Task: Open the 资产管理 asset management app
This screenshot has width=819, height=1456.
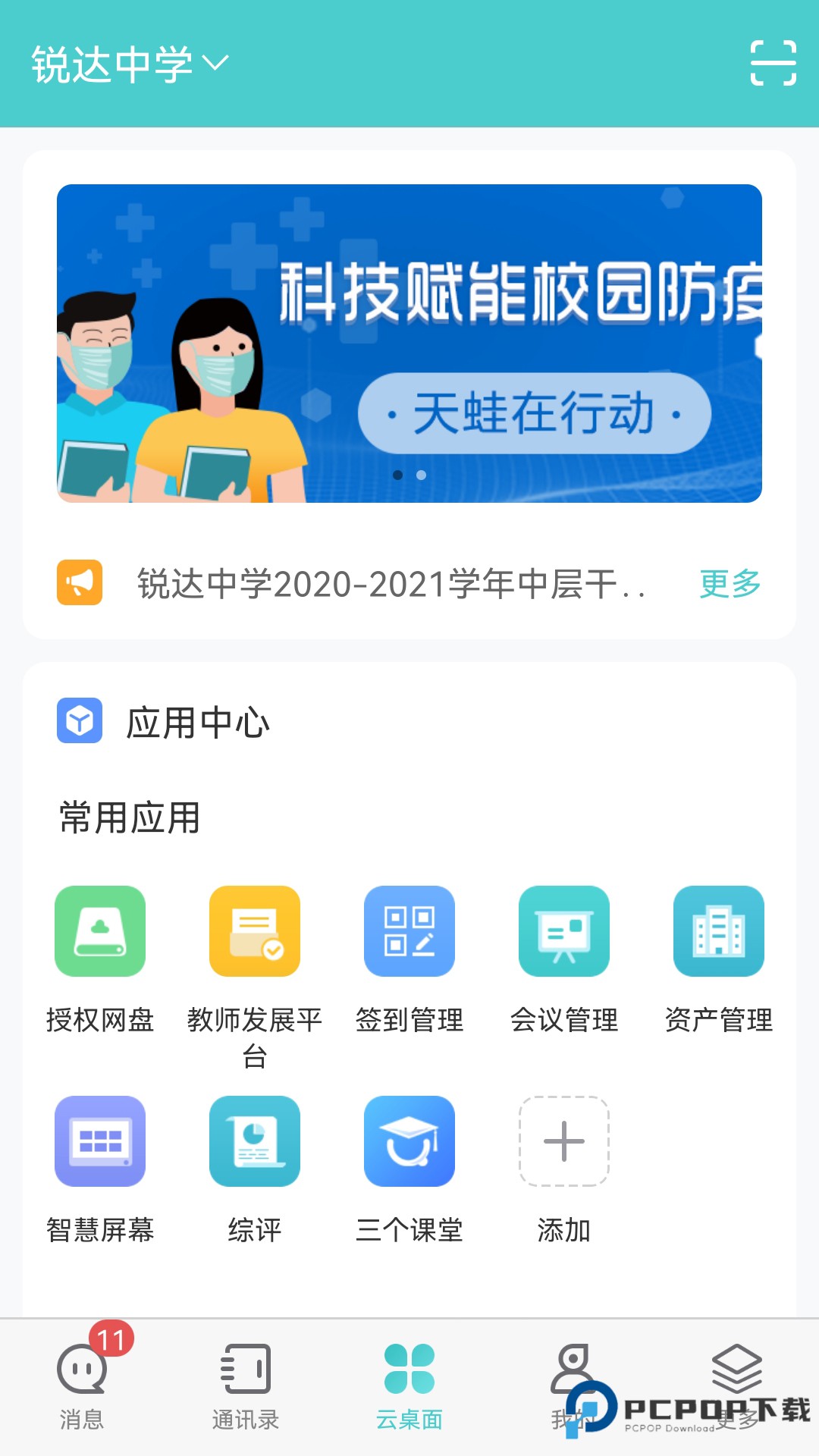Action: point(718,932)
